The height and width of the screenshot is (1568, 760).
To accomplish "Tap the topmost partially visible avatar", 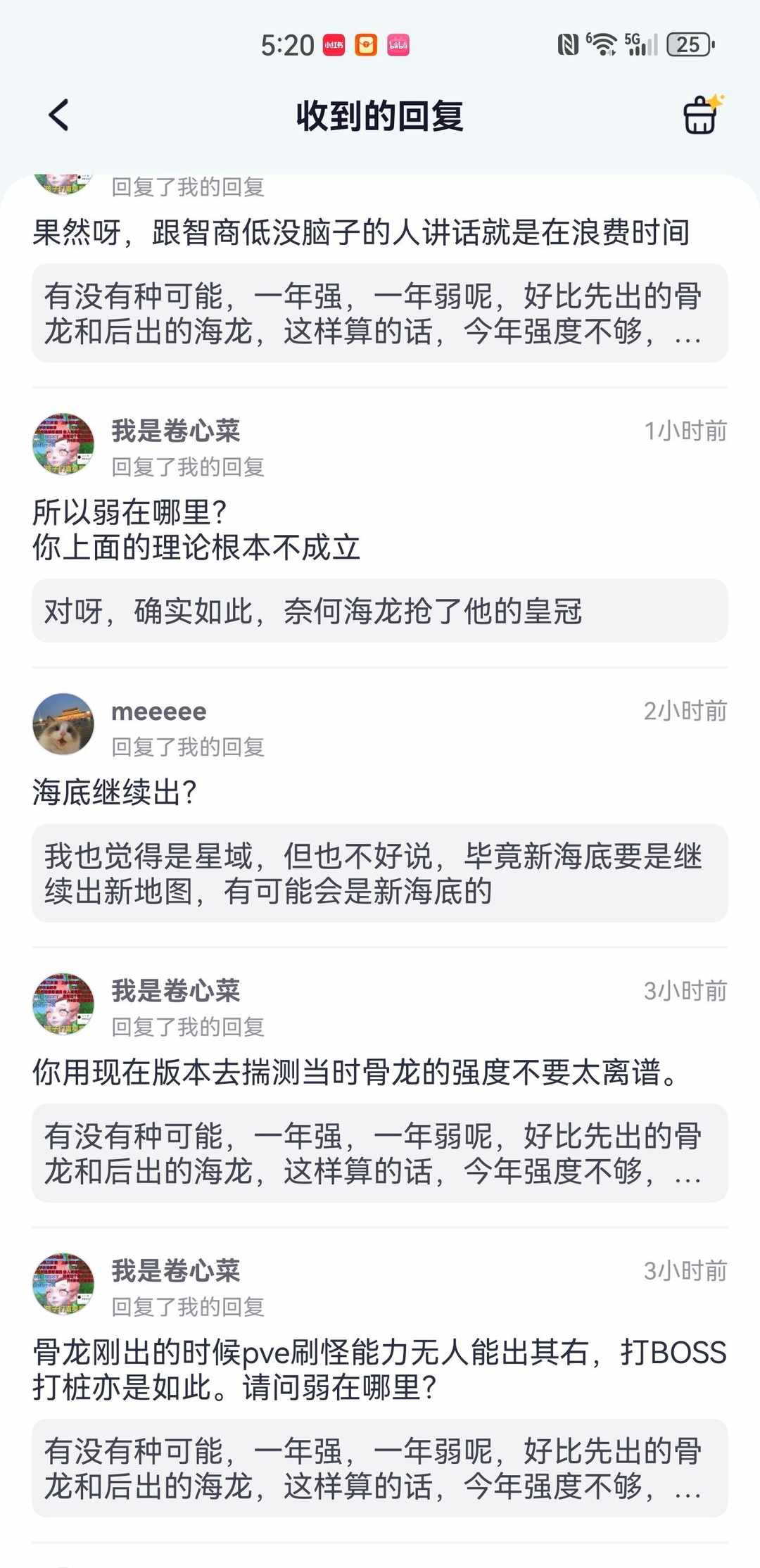I will [x=63, y=179].
